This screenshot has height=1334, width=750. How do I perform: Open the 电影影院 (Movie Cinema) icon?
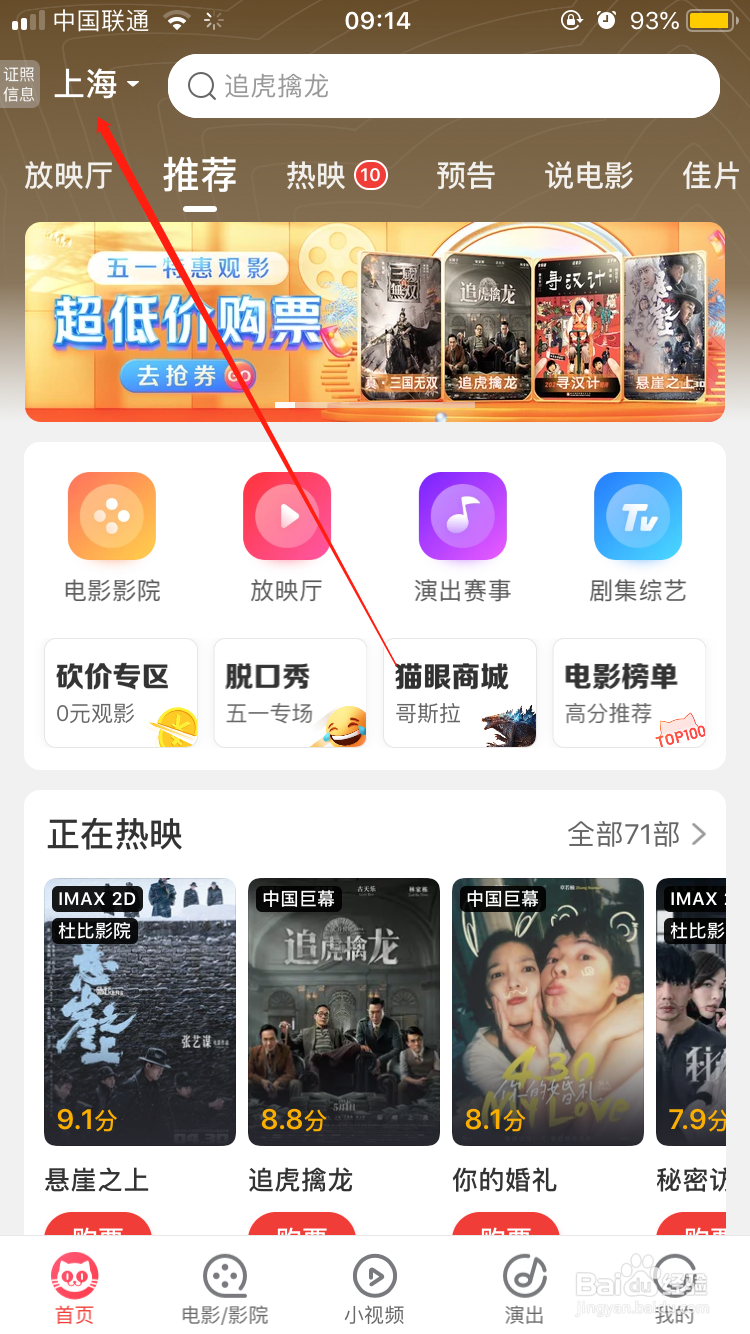tap(111, 516)
